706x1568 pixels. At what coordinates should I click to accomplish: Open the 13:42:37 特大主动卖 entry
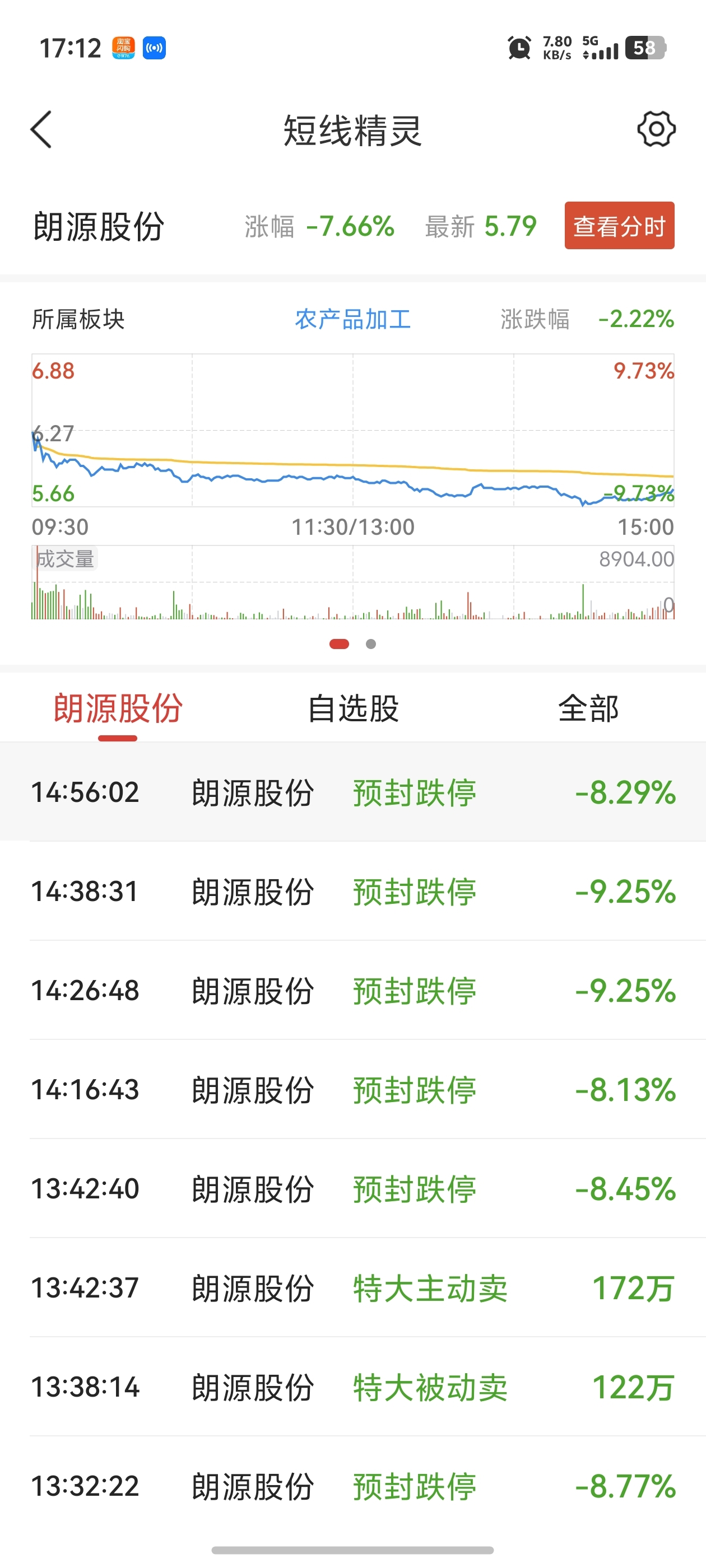(x=352, y=1288)
